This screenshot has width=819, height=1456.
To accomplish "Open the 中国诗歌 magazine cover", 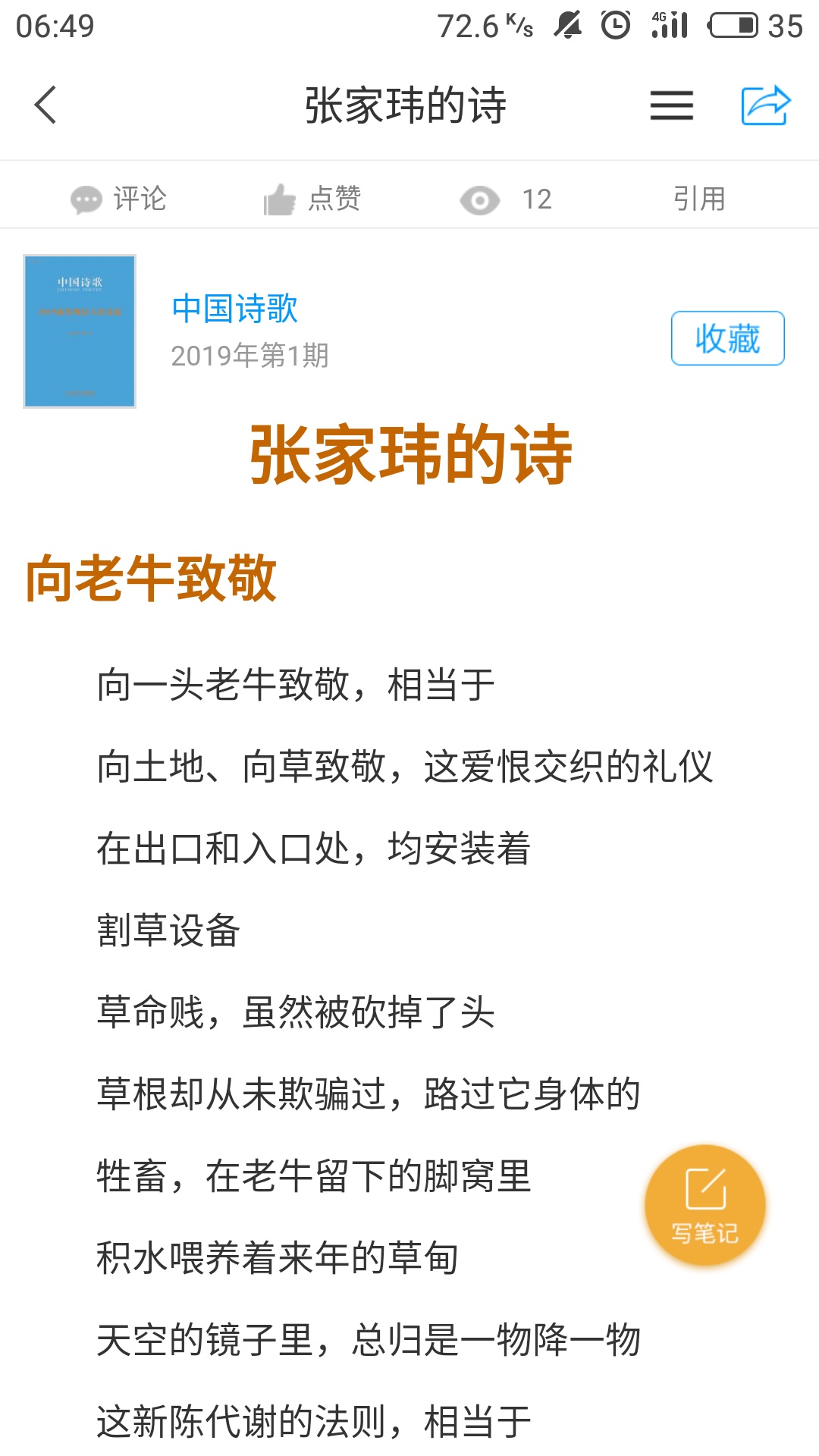I will 80,331.
